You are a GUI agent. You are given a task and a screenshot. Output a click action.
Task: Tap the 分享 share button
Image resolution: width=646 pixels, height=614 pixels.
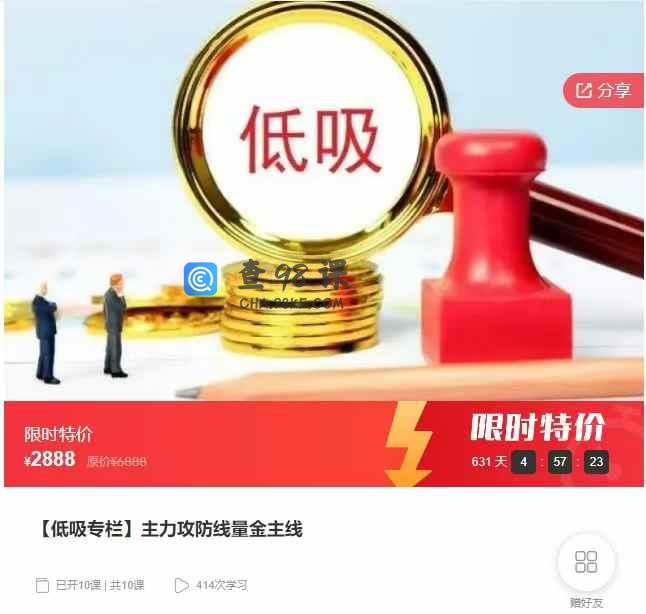[x=604, y=91]
